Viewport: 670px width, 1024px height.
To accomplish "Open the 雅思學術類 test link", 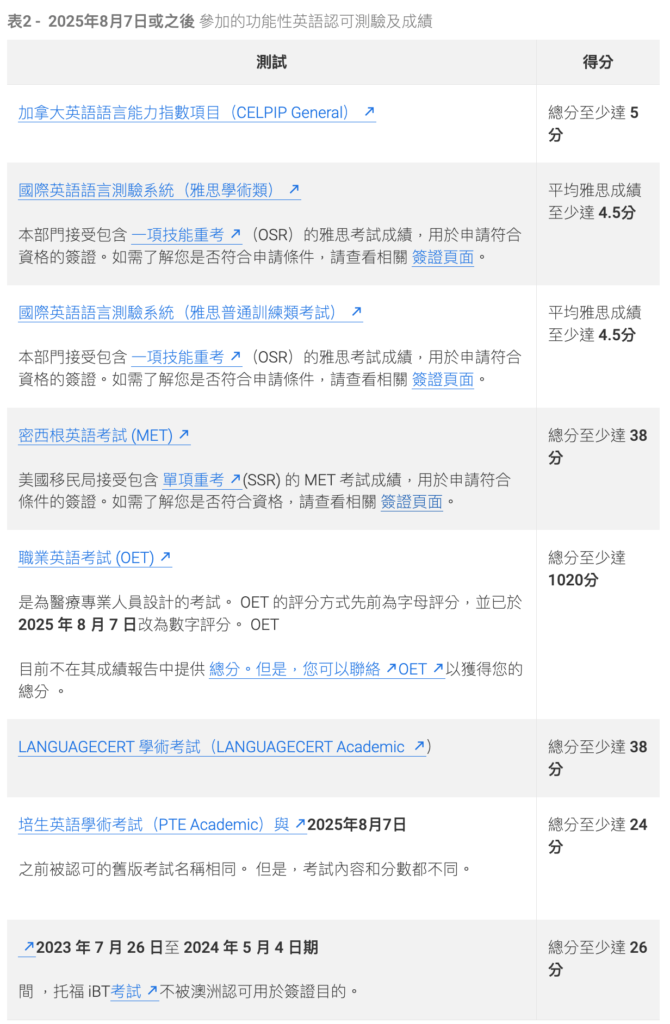I will [x=159, y=190].
